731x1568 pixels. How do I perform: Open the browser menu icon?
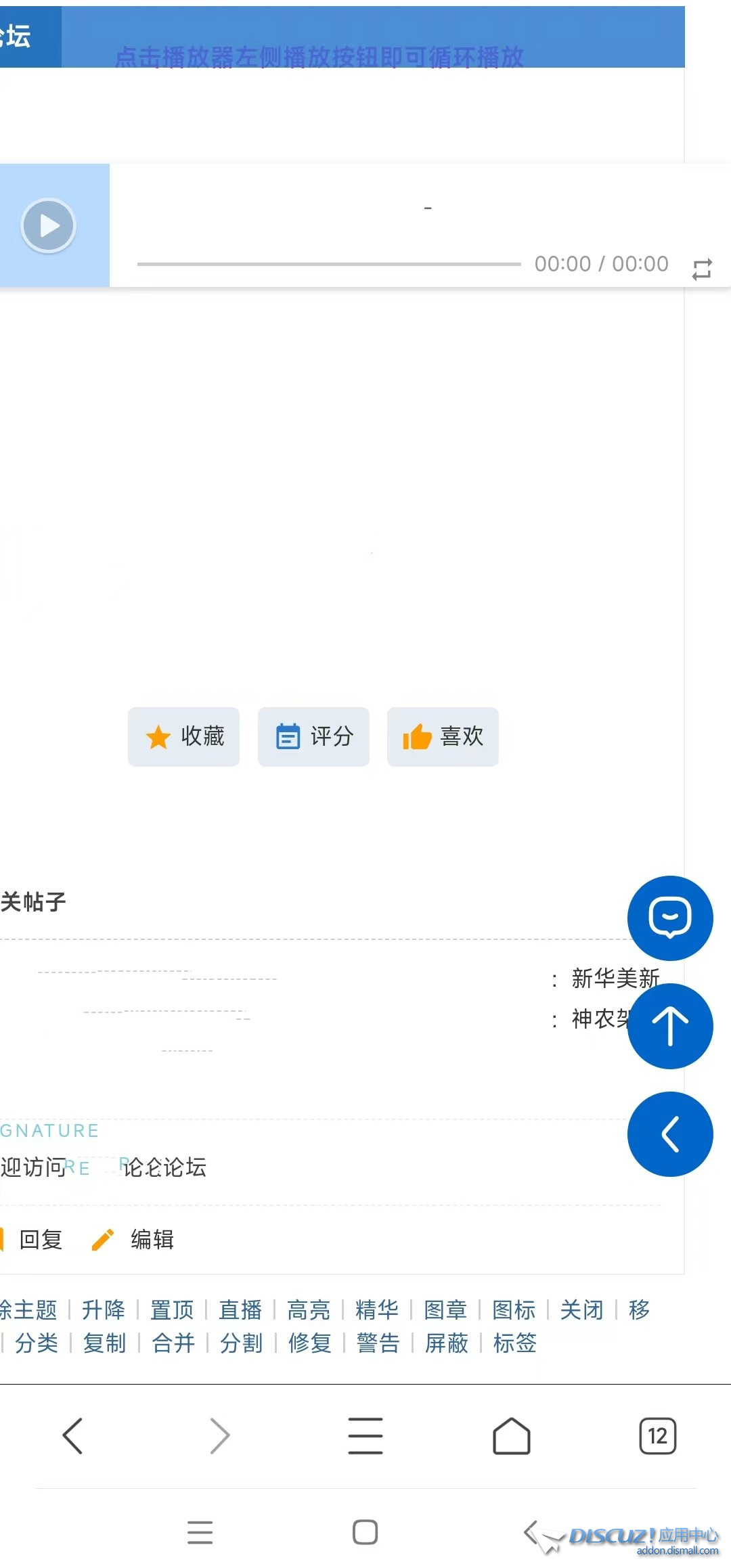click(365, 1435)
